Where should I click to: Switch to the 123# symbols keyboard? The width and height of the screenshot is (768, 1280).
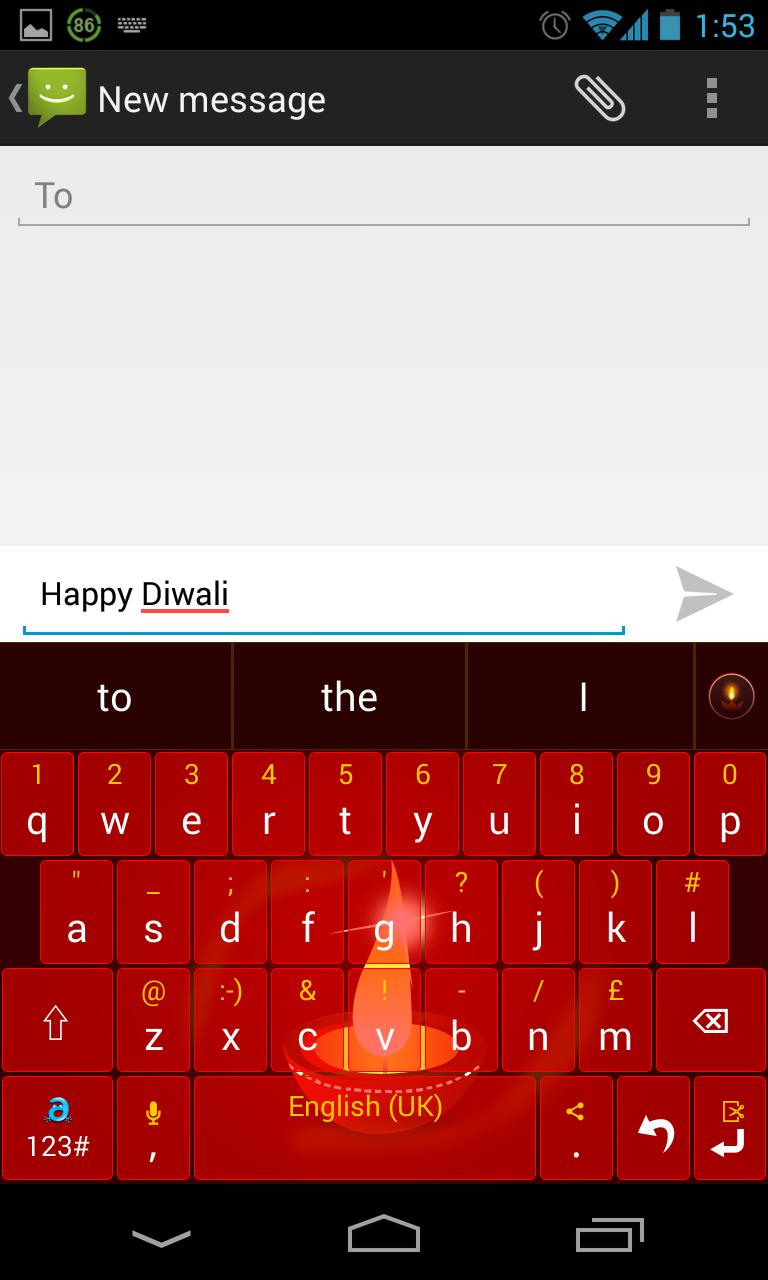pos(57,1128)
